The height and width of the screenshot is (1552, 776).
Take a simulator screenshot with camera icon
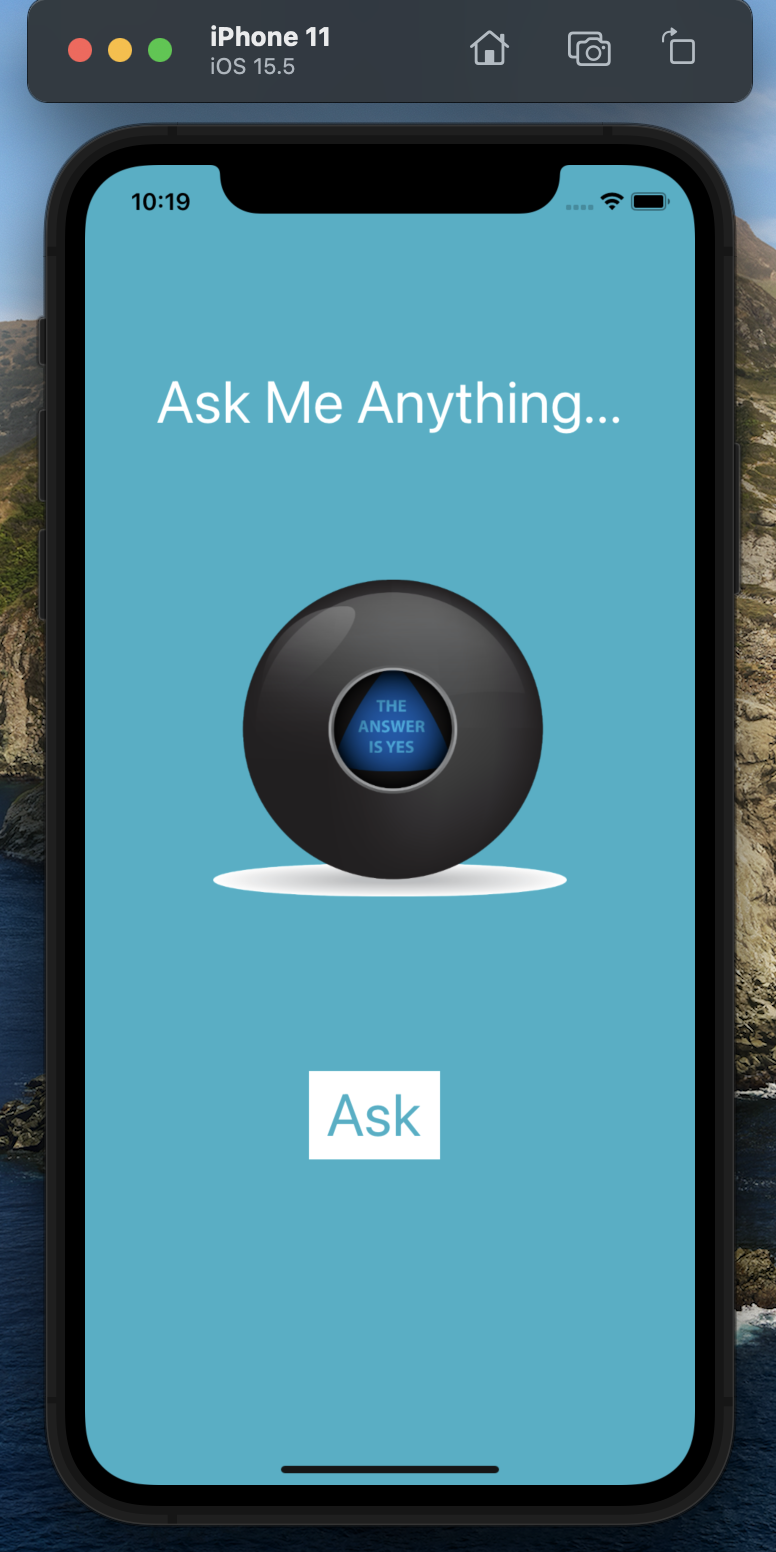pyautogui.click(x=589, y=49)
